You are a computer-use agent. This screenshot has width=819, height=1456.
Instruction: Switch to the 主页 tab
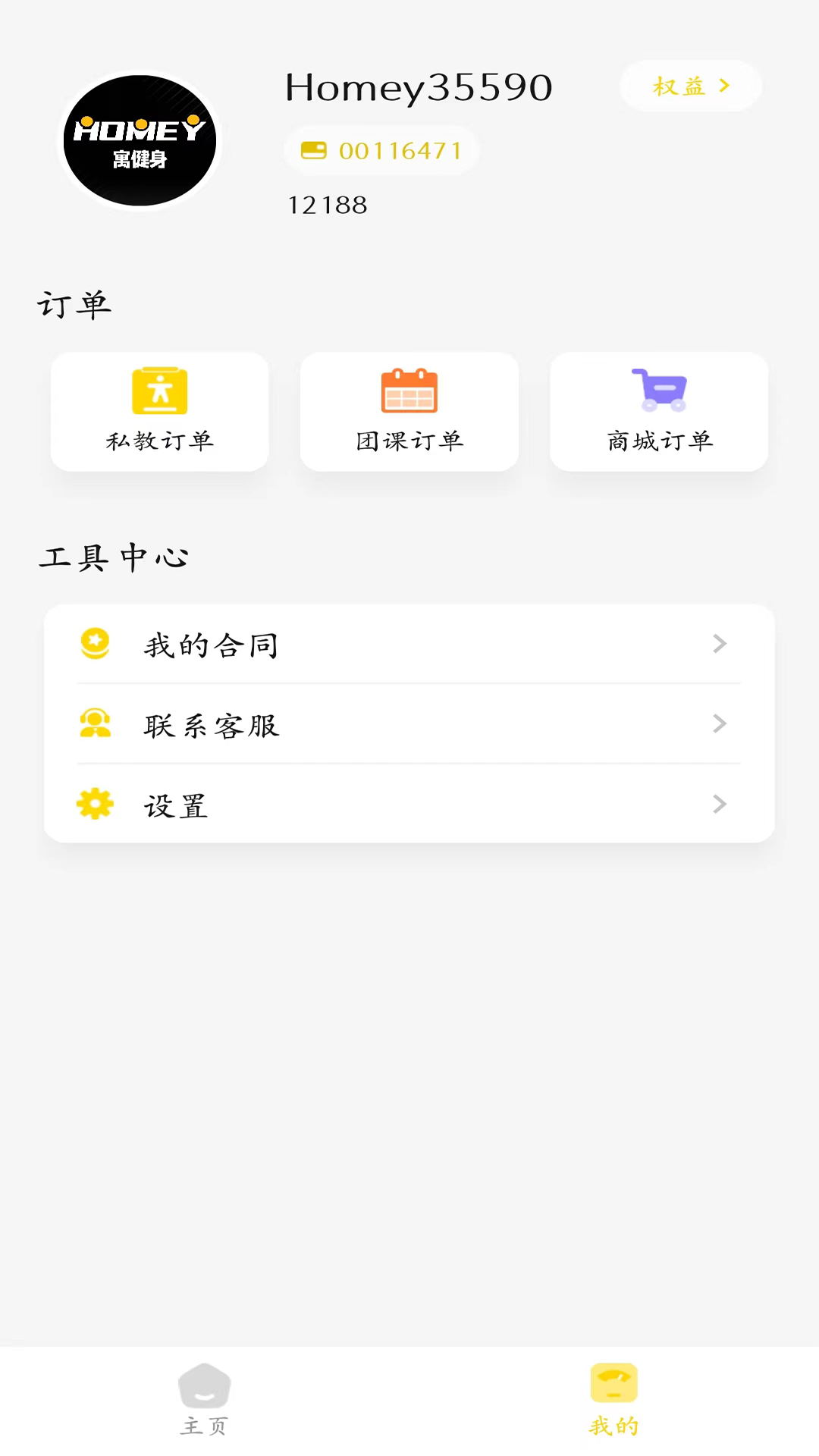pyautogui.click(x=204, y=1399)
